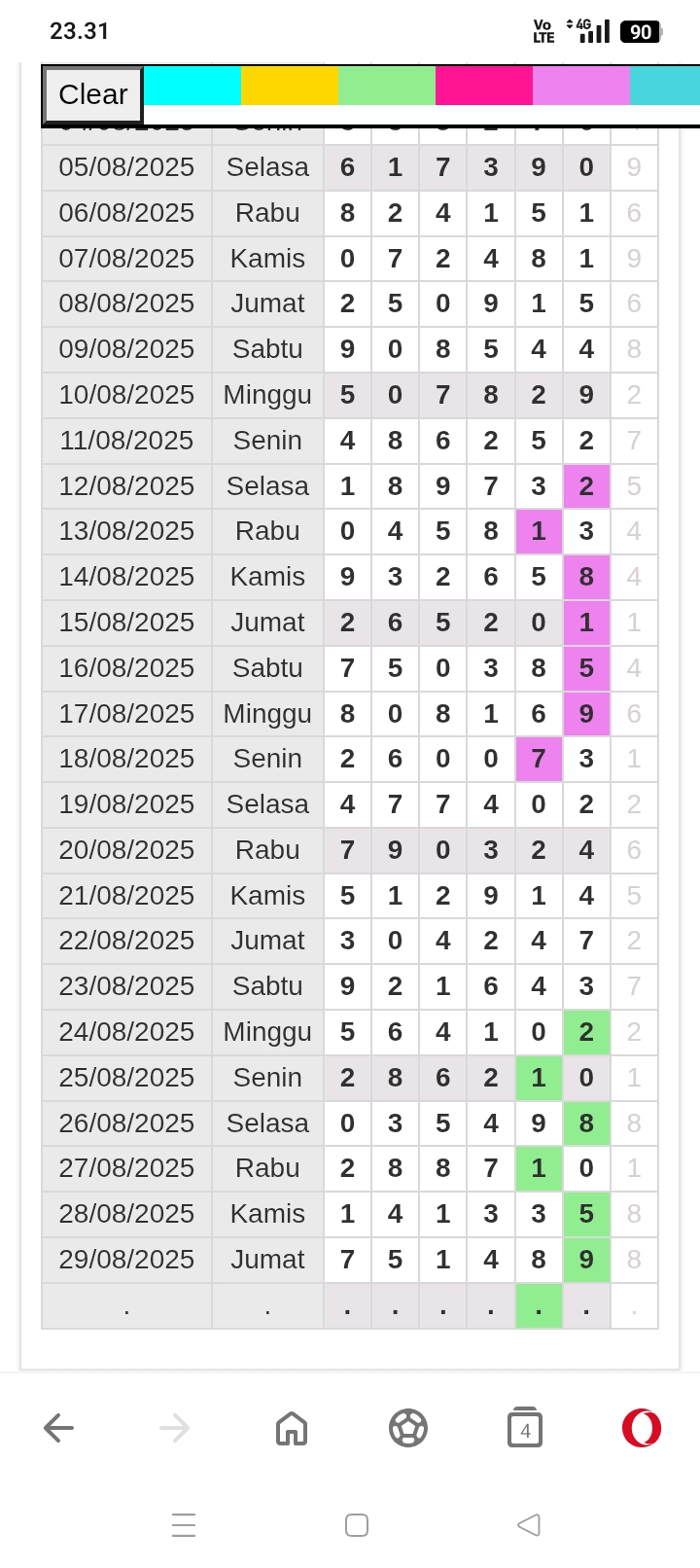Viewport: 700px width, 1568px height.
Task: Open the soccer ball shortcut in browser bar
Action: pyautogui.click(x=408, y=1428)
